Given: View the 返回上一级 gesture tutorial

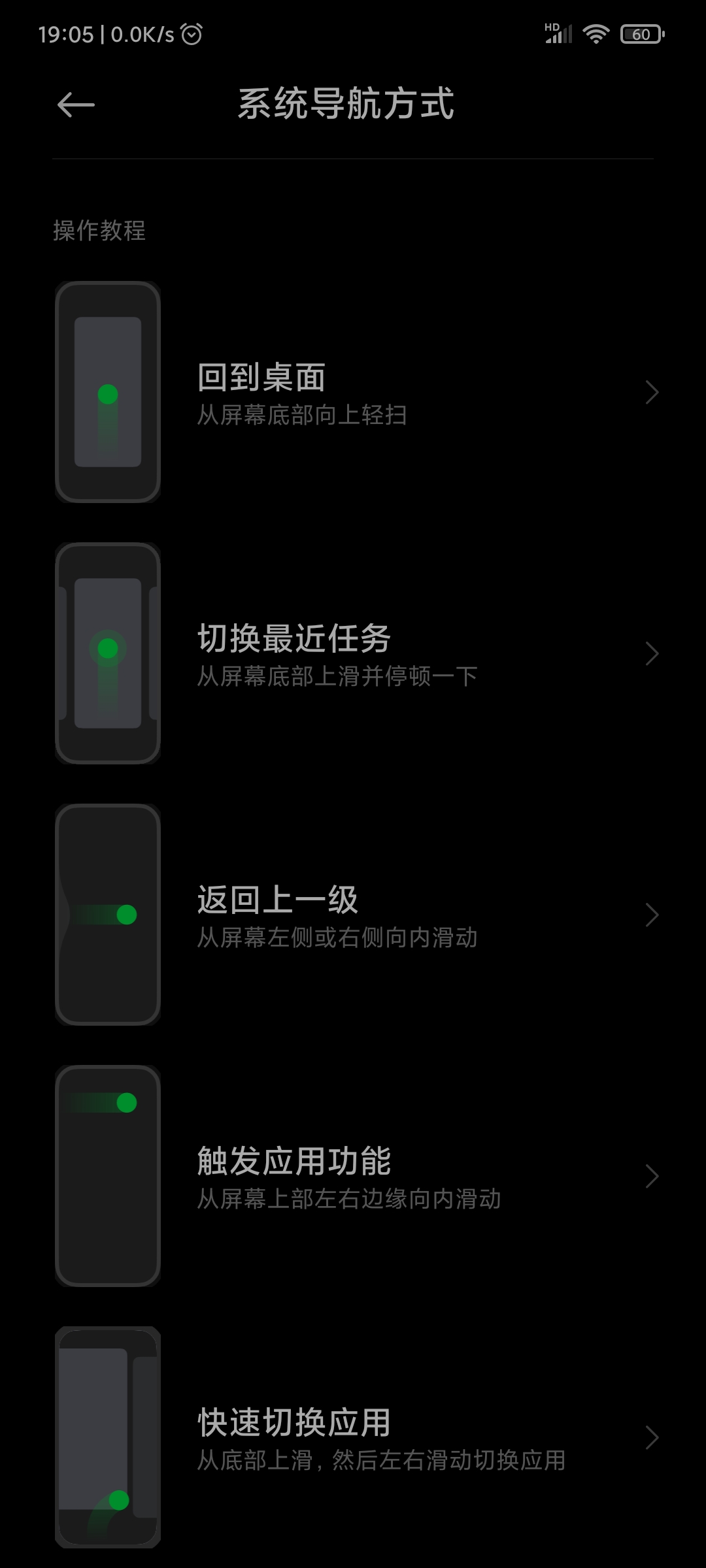Looking at the screenshot, I should 353,915.
